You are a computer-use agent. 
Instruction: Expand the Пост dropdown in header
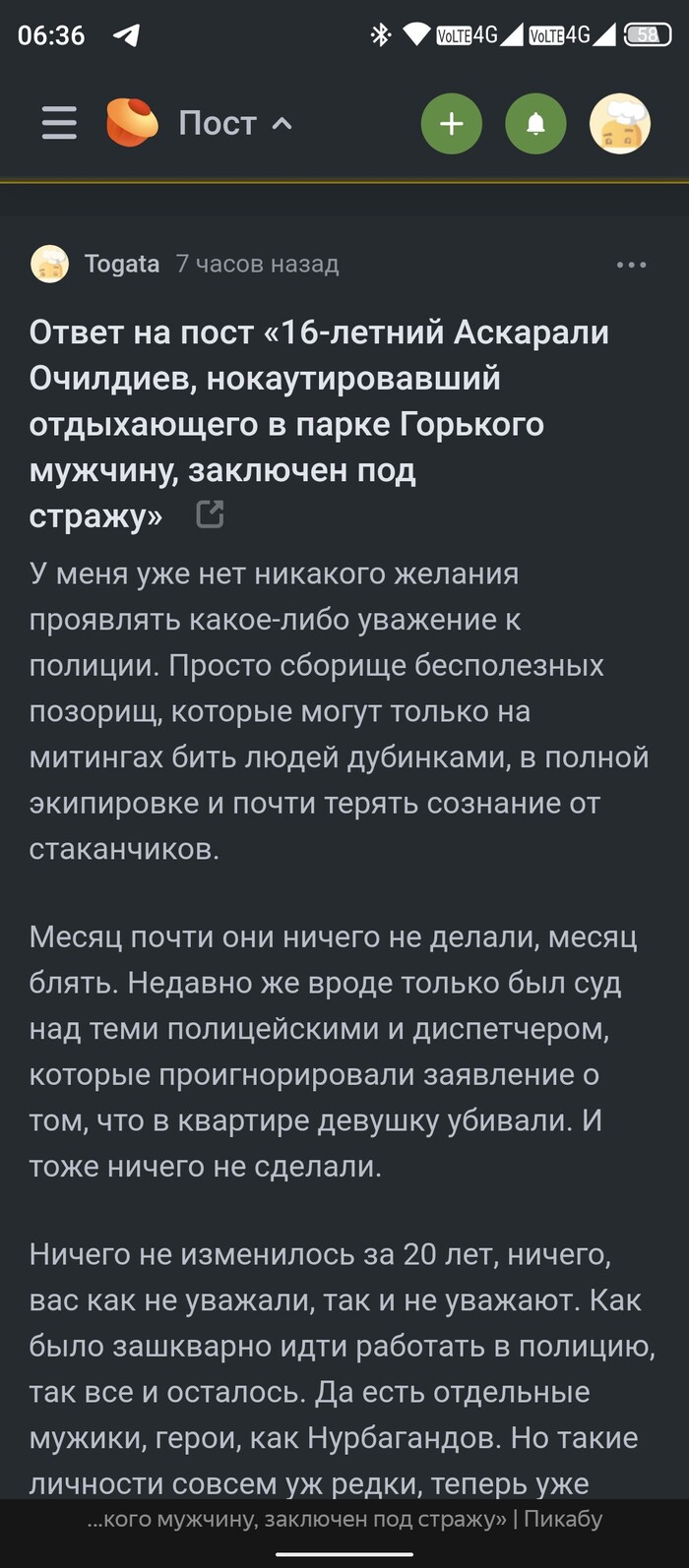pos(235,123)
